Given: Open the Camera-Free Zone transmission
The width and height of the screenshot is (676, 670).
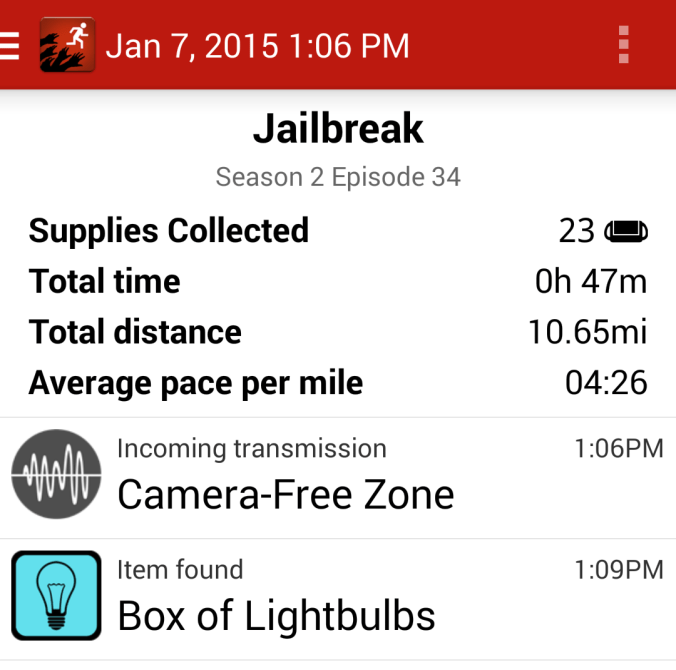Looking at the screenshot, I should click(337, 477).
